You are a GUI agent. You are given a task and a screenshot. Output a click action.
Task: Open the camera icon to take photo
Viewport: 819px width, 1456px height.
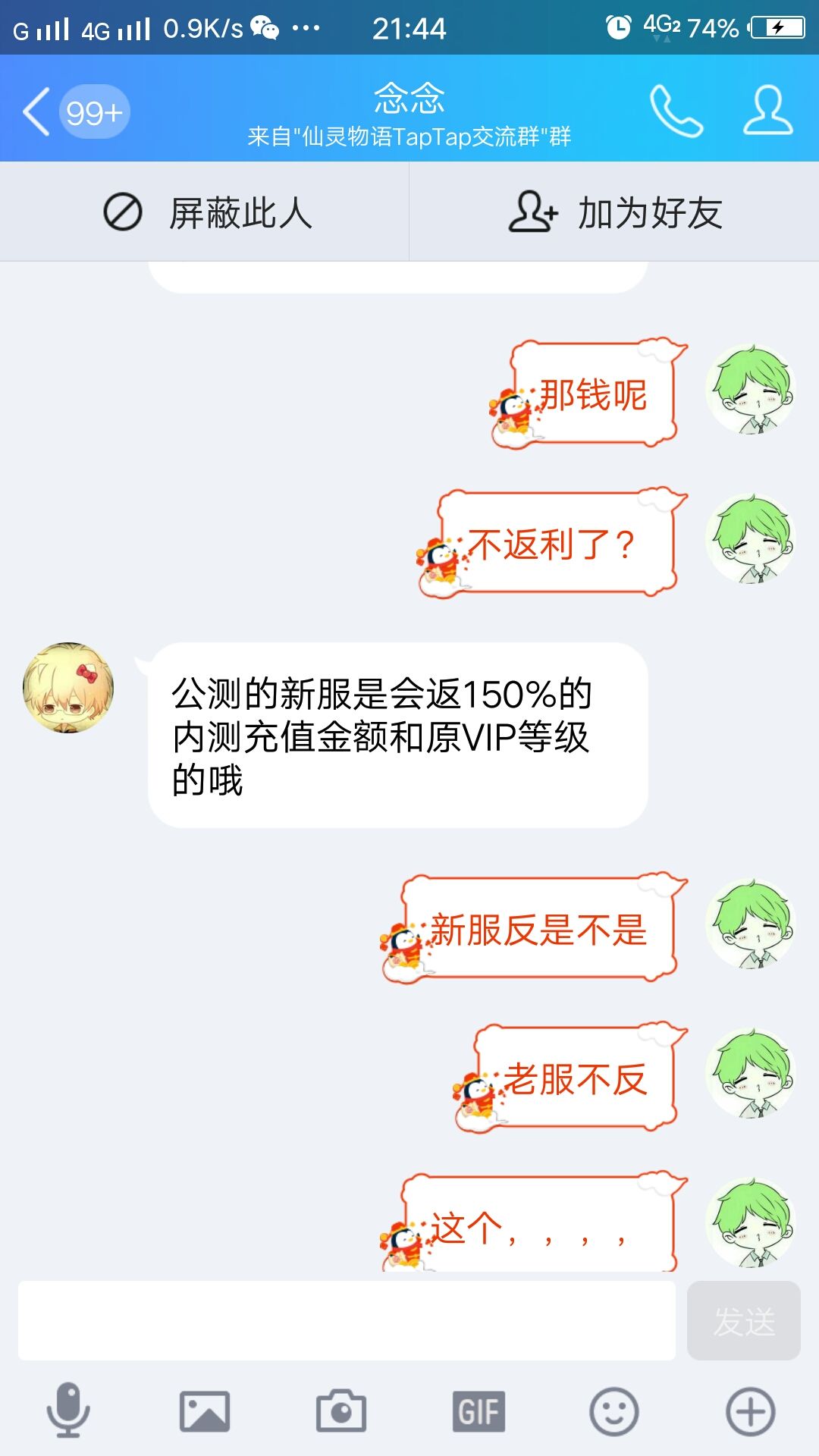[x=341, y=1408]
